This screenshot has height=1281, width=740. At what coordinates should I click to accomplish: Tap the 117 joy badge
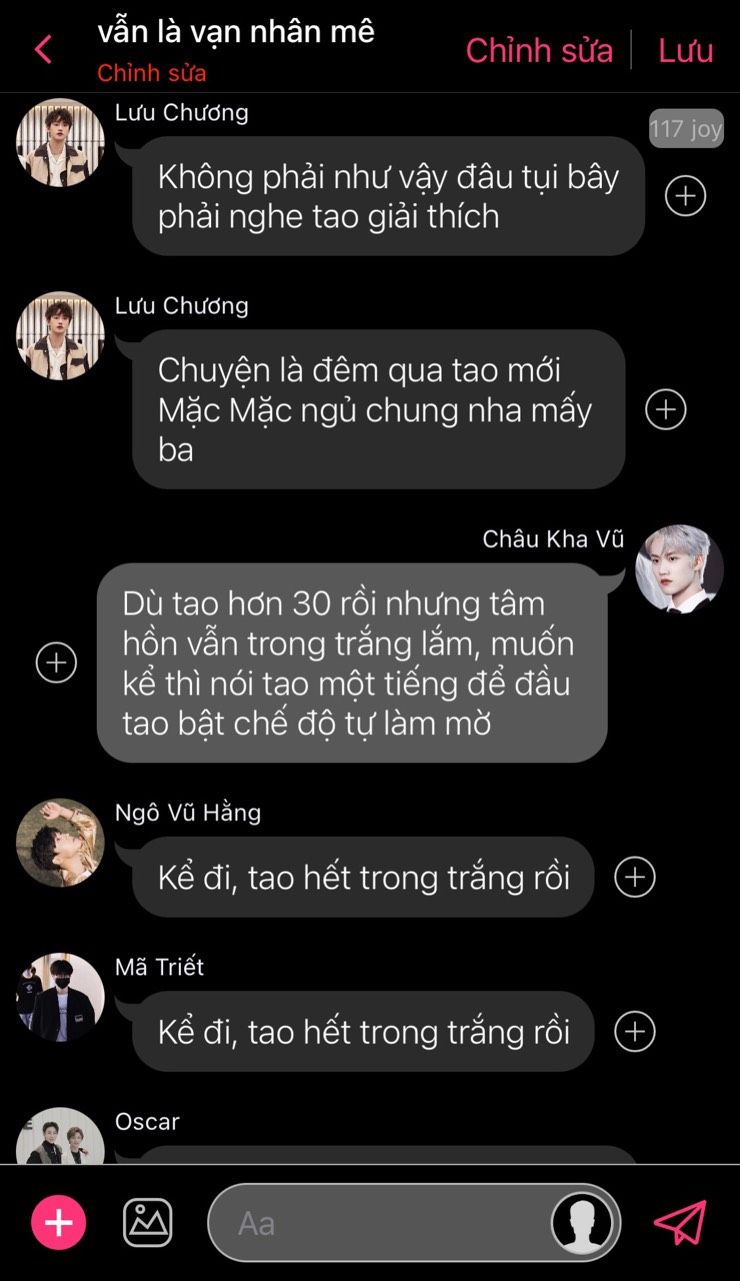point(686,129)
